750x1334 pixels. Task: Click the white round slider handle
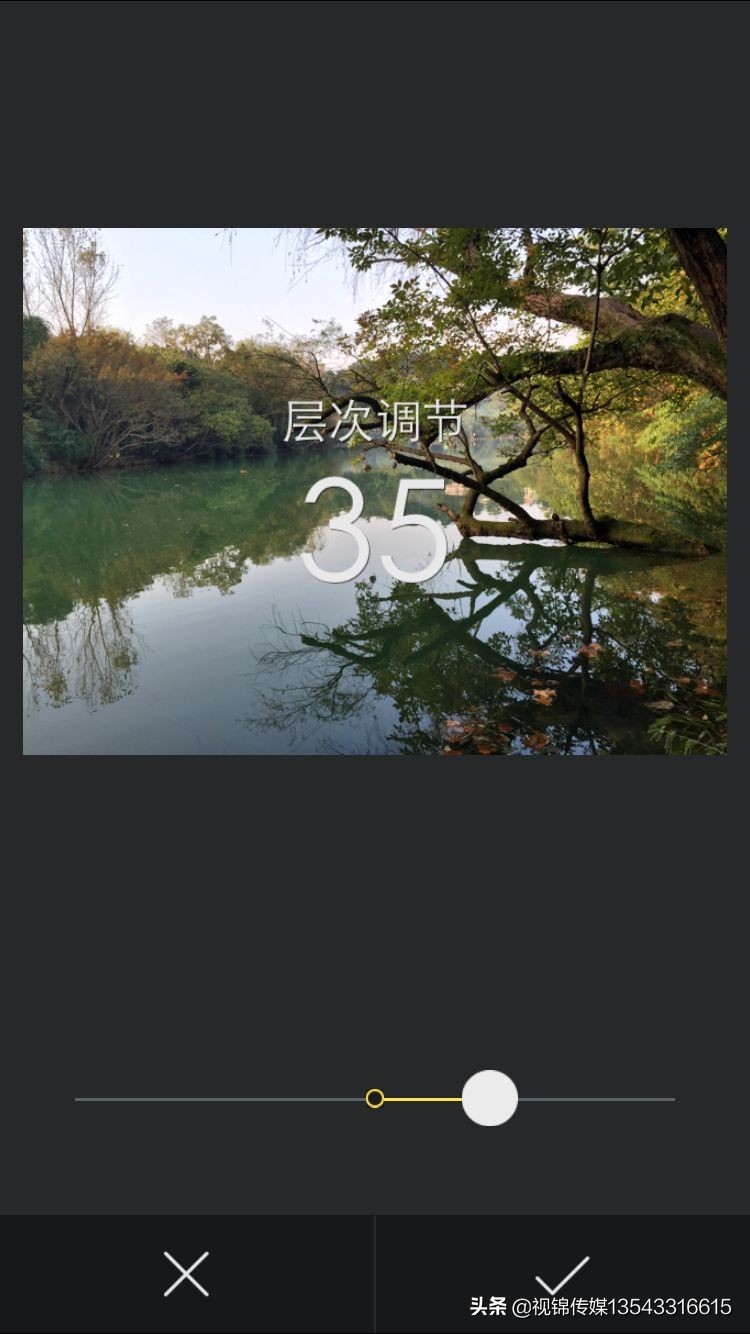(x=489, y=1098)
